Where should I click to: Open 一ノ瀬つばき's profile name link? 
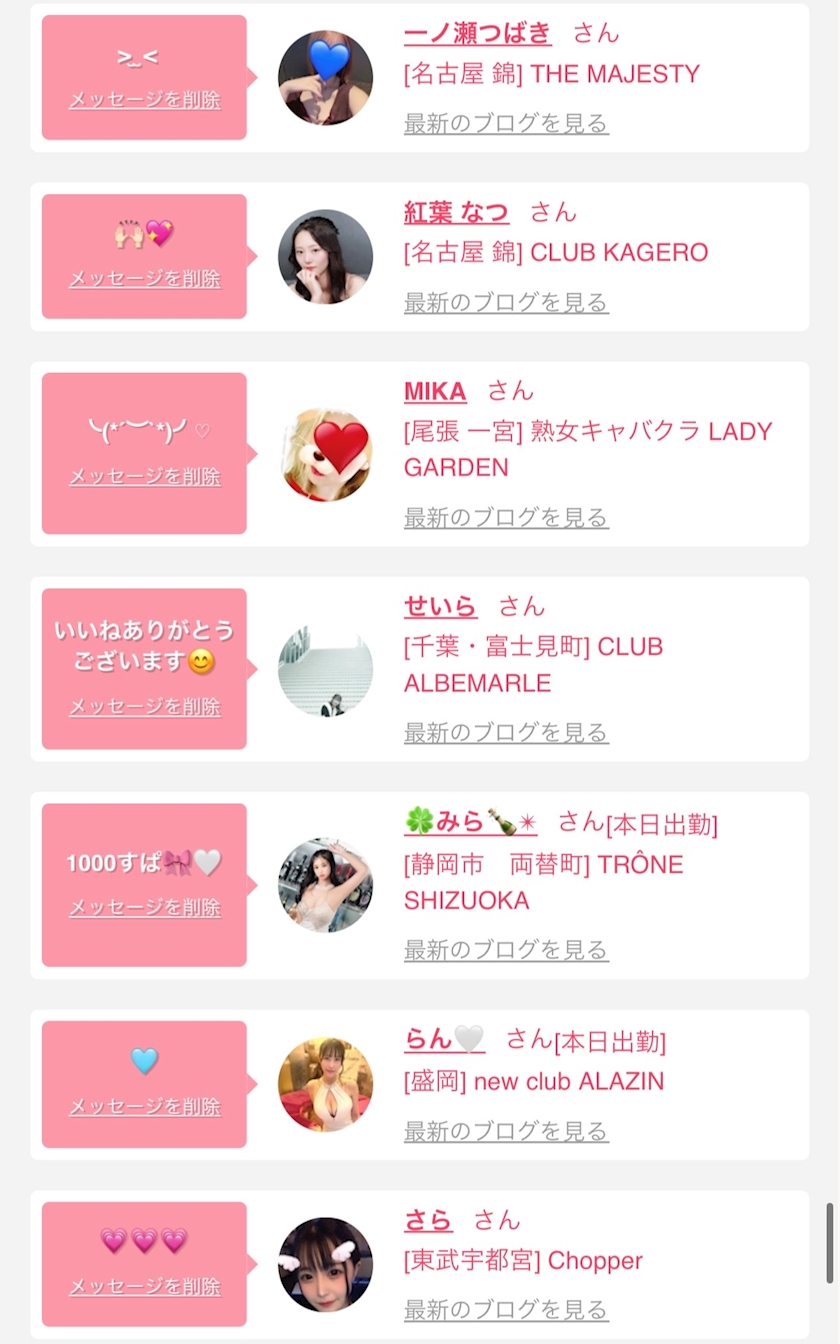pos(477,33)
